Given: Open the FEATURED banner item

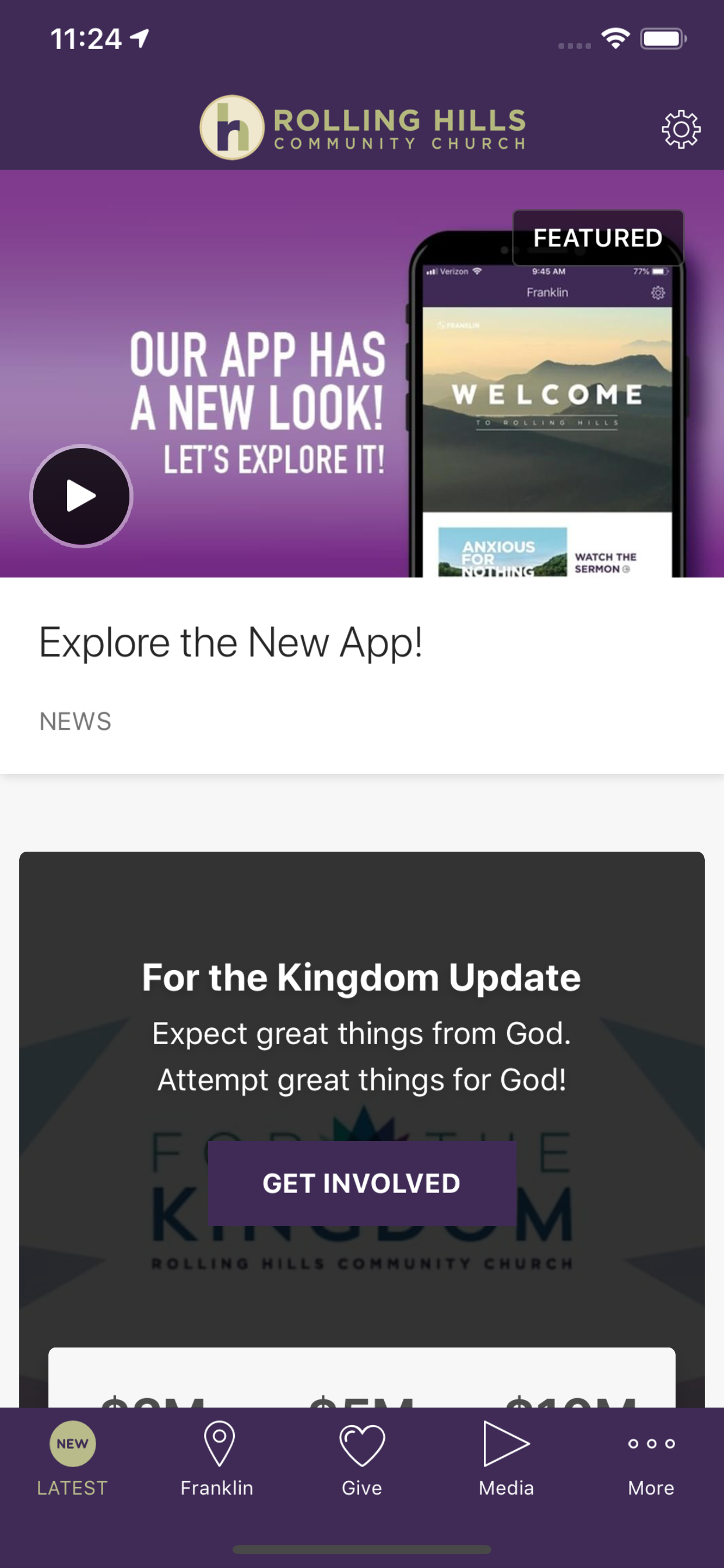Looking at the screenshot, I should [598, 237].
